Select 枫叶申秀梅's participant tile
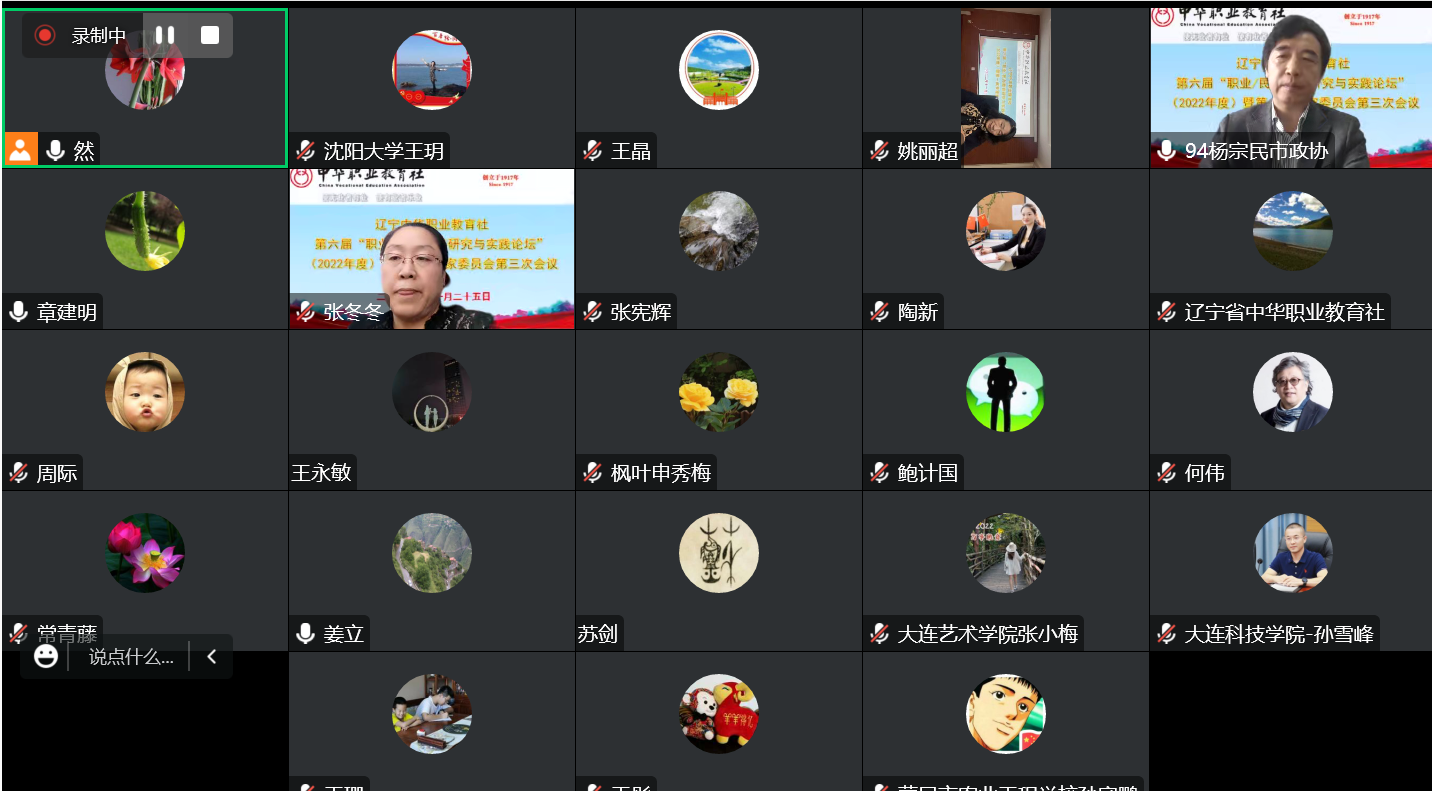1432x791 pixels. click(x=718, y=410)
